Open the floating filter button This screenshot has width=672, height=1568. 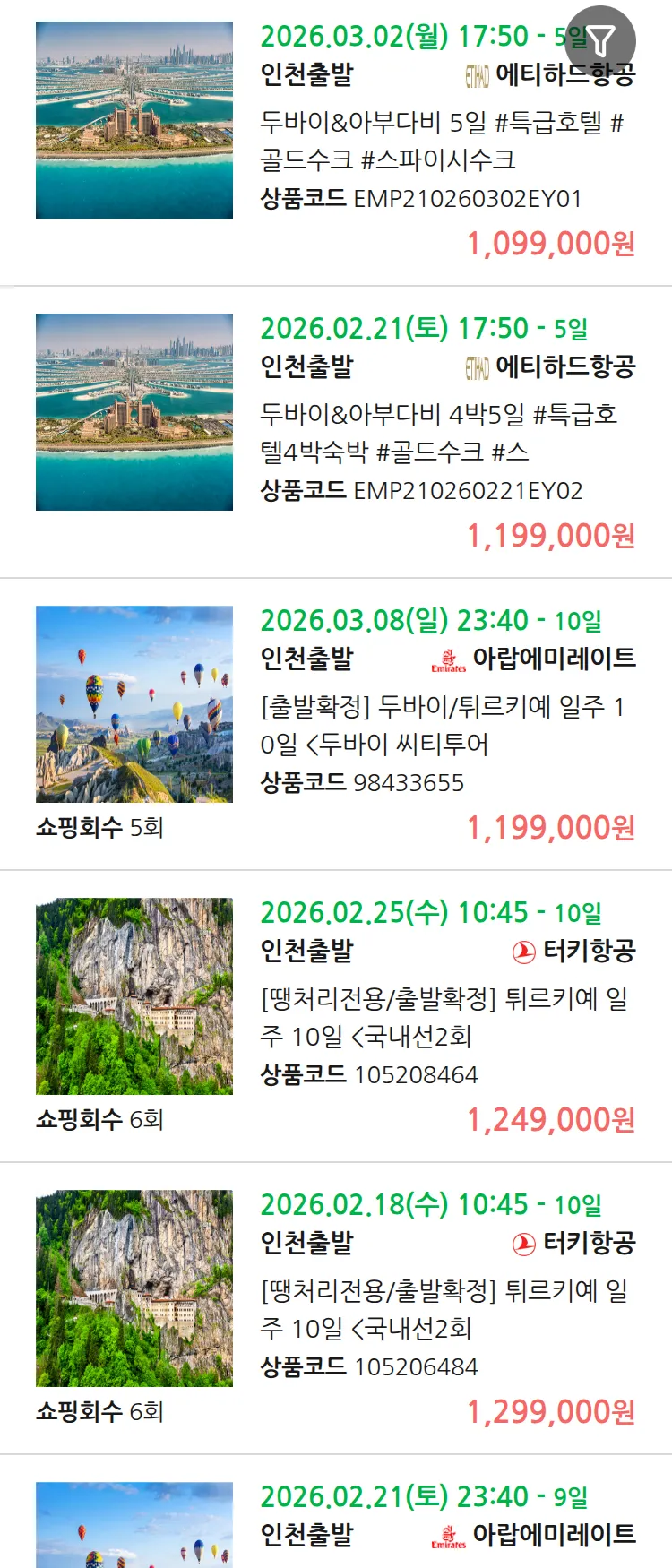601,40
